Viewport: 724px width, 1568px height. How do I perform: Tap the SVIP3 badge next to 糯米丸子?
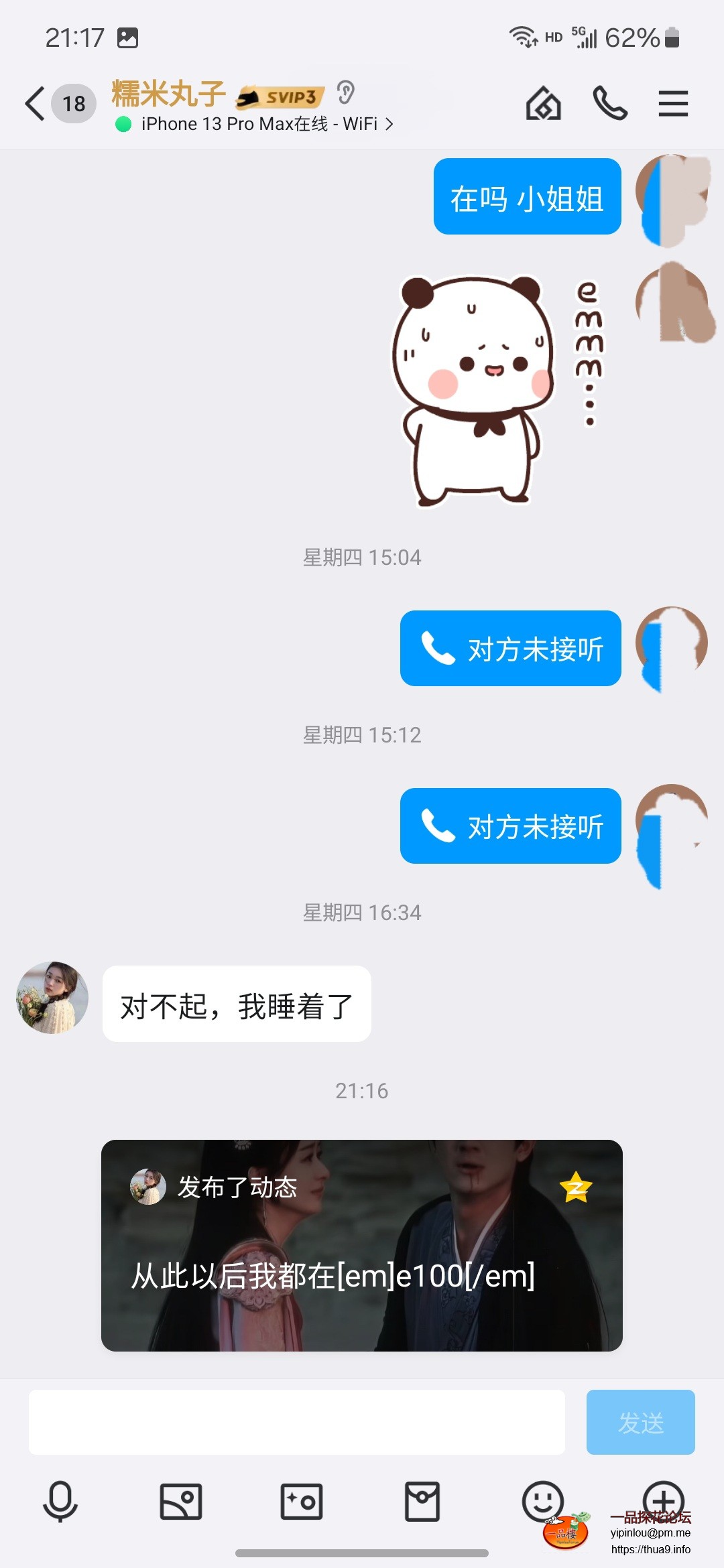[280, 96]
